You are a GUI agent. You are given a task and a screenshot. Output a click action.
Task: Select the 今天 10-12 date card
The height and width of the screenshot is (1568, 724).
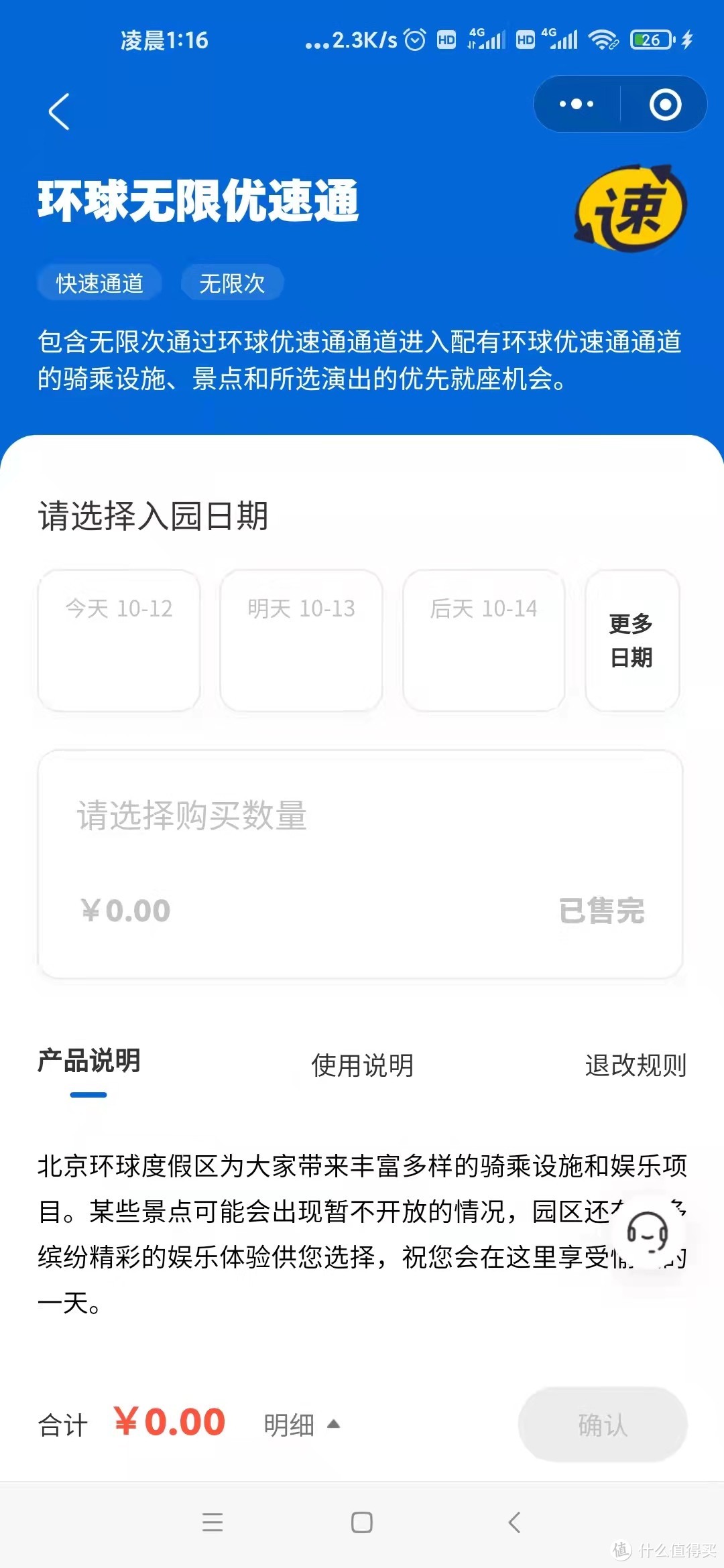pos(119,640)
